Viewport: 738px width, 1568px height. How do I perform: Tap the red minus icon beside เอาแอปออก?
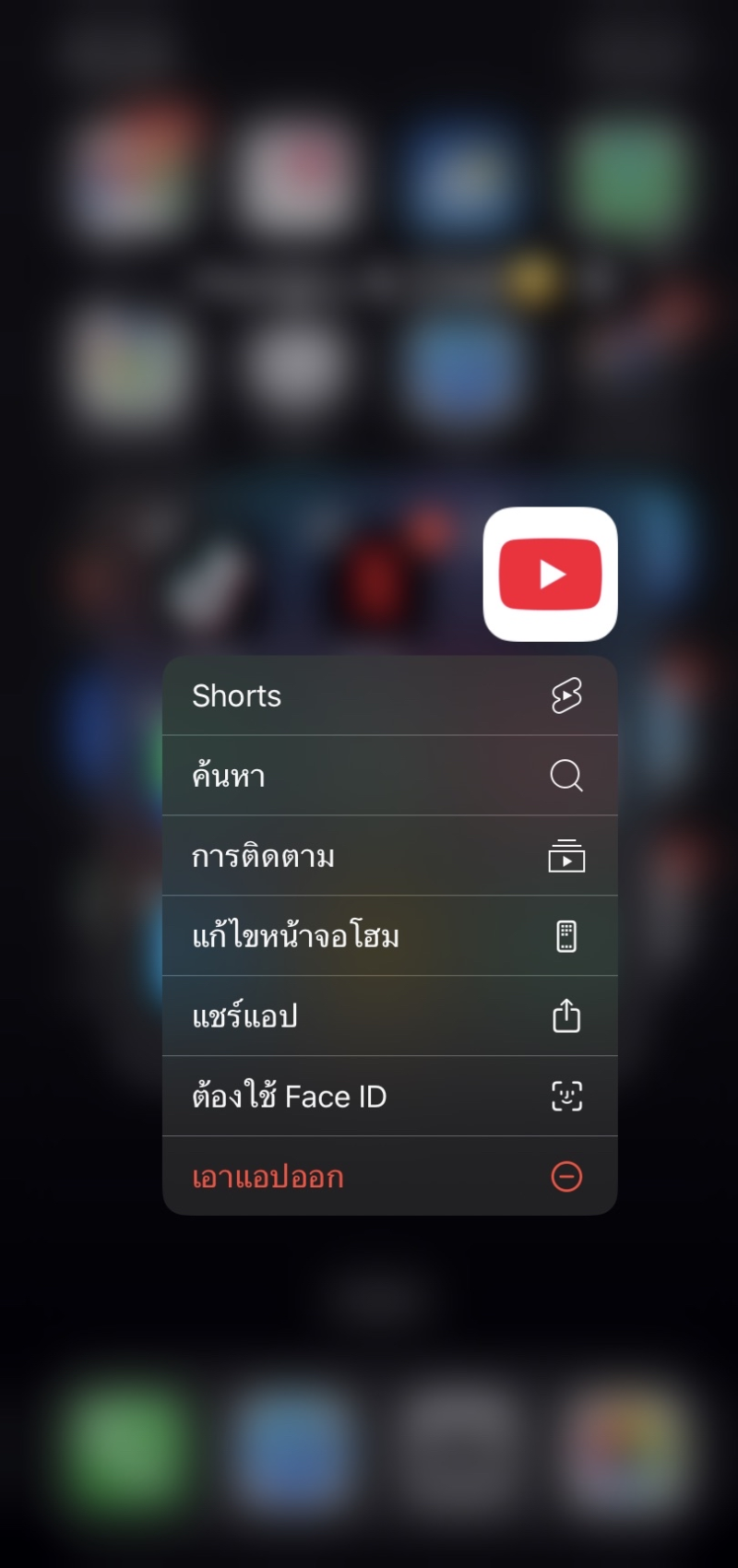click(567, 1176)
